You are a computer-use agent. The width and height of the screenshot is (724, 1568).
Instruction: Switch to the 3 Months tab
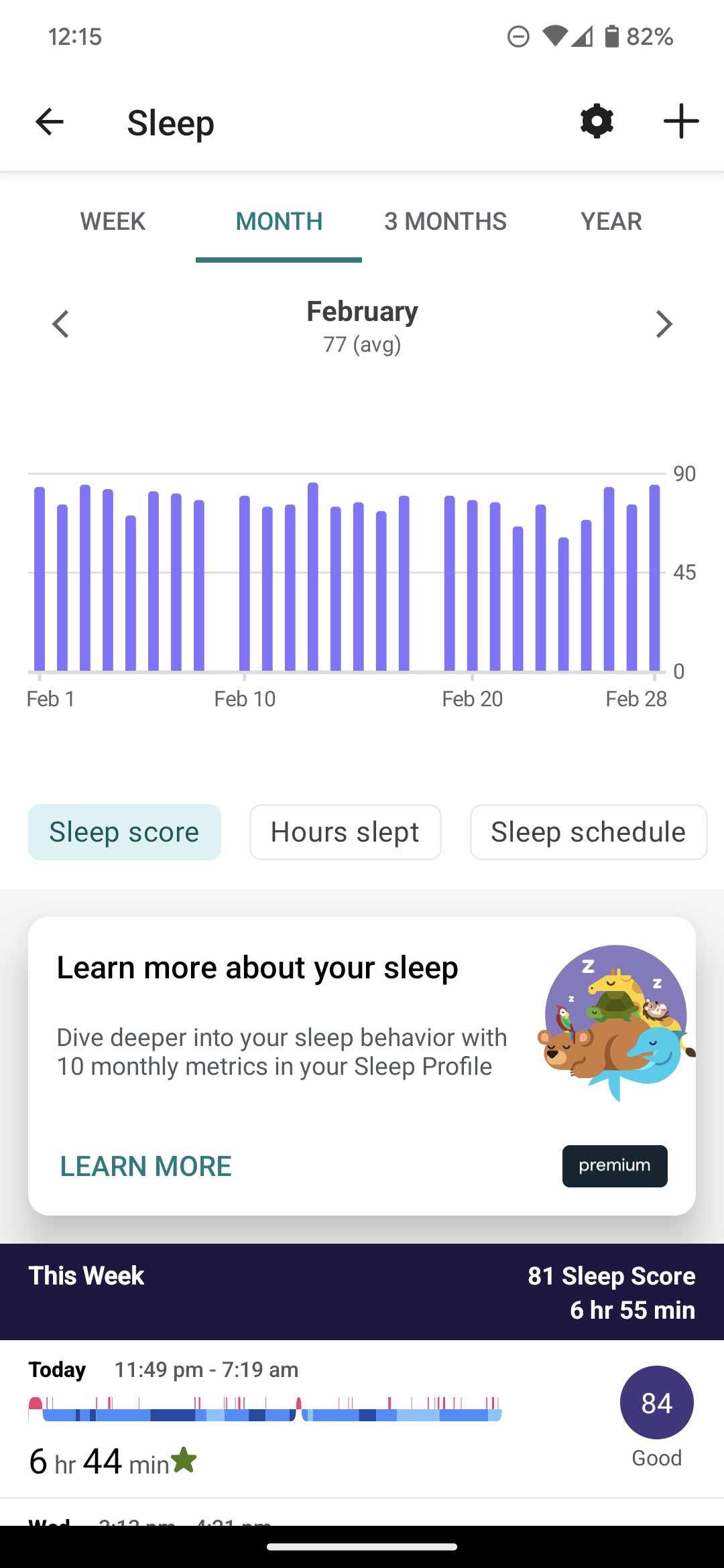(x=445, y=222)
